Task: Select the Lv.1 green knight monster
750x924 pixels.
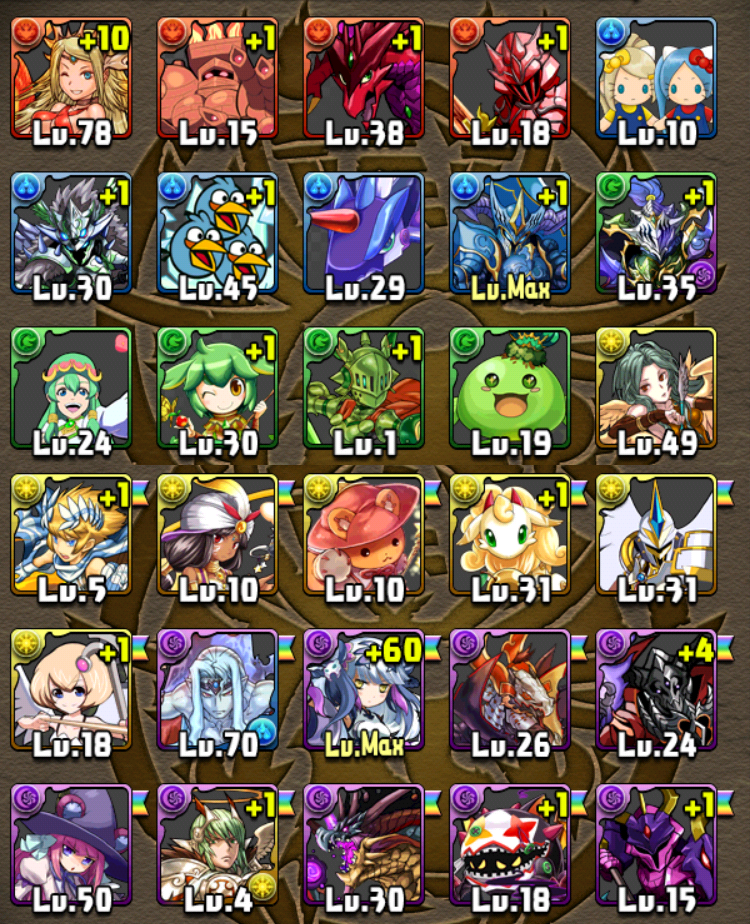Action: pyautogui.click(x=364, y=388)
